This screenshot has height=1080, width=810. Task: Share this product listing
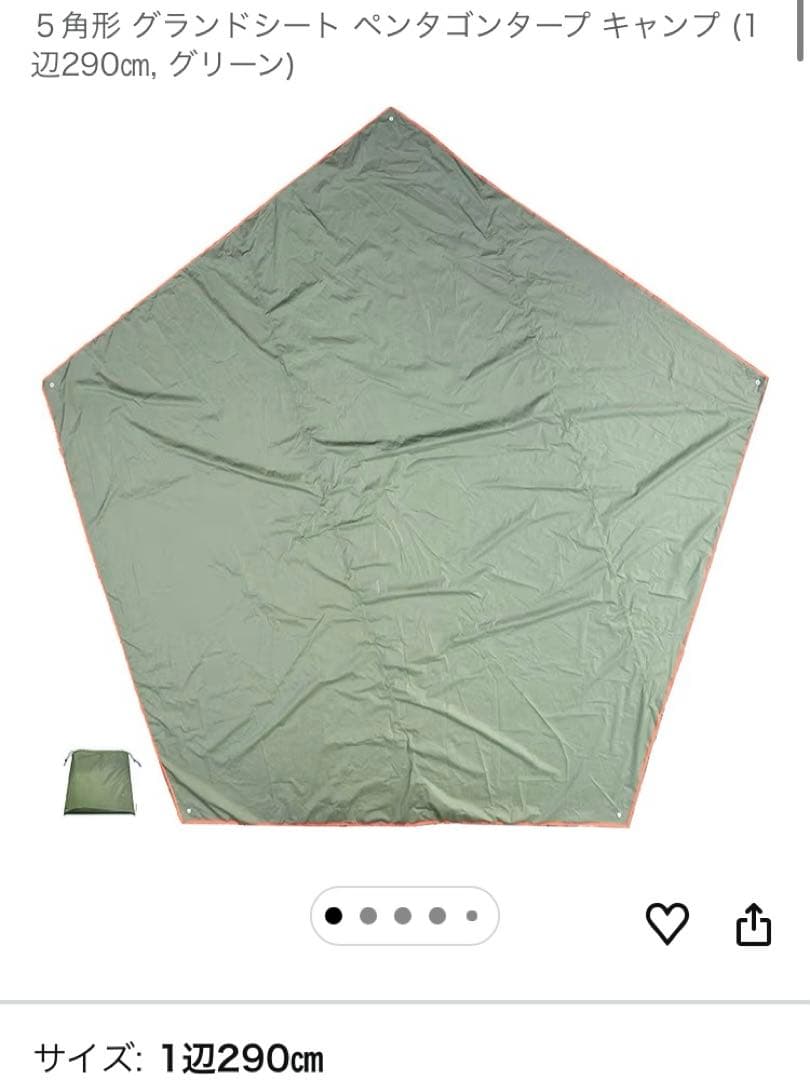click(754, 924)
